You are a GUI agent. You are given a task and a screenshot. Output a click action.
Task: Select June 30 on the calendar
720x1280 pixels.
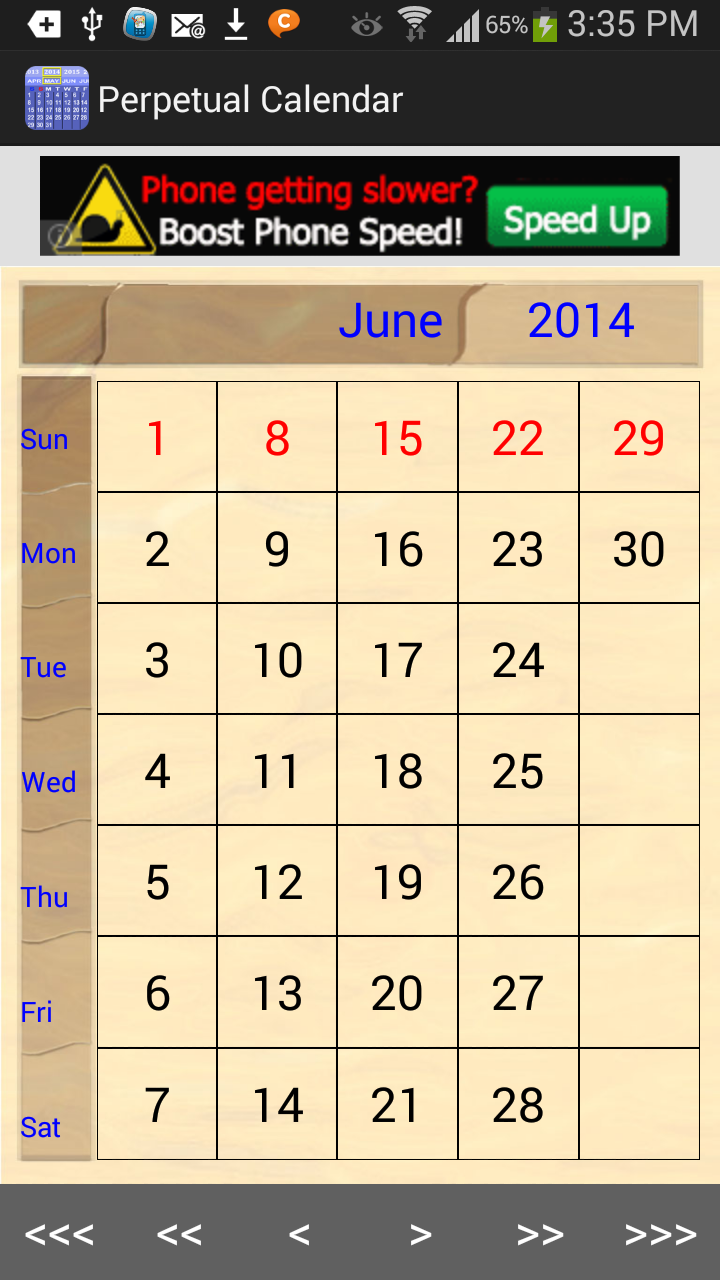click(x=638, y=548)
